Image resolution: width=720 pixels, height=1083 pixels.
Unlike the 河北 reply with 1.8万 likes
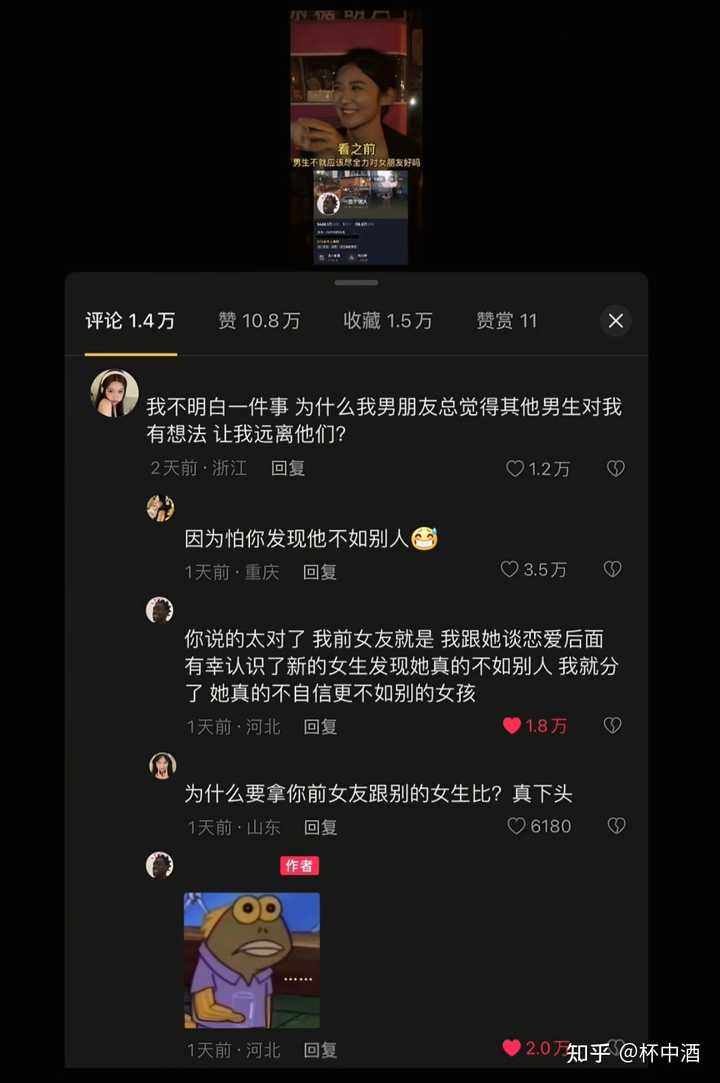[512, 726]
